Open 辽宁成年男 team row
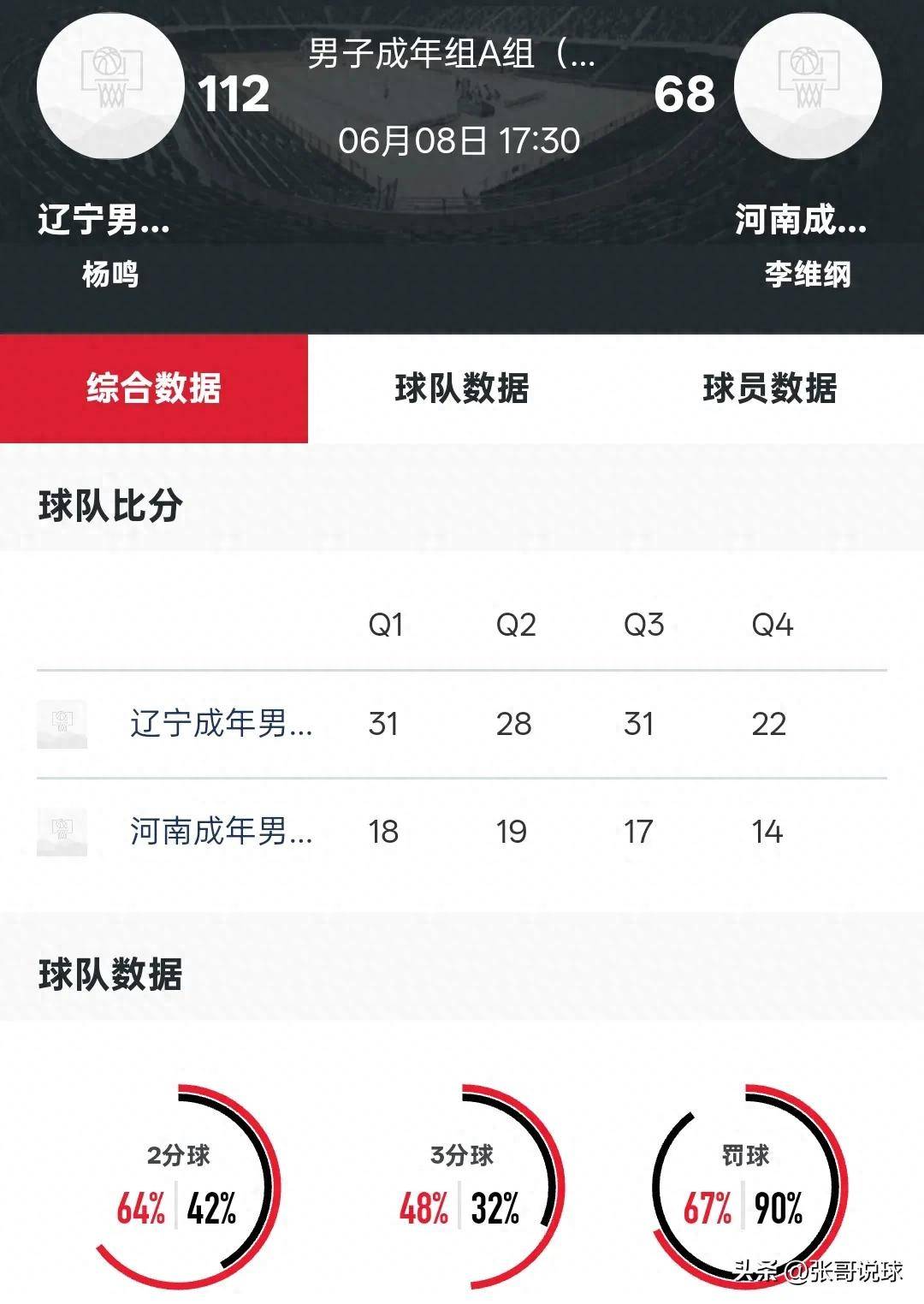Viewport: 924px width, 1304px height. [x=221, y=724]
